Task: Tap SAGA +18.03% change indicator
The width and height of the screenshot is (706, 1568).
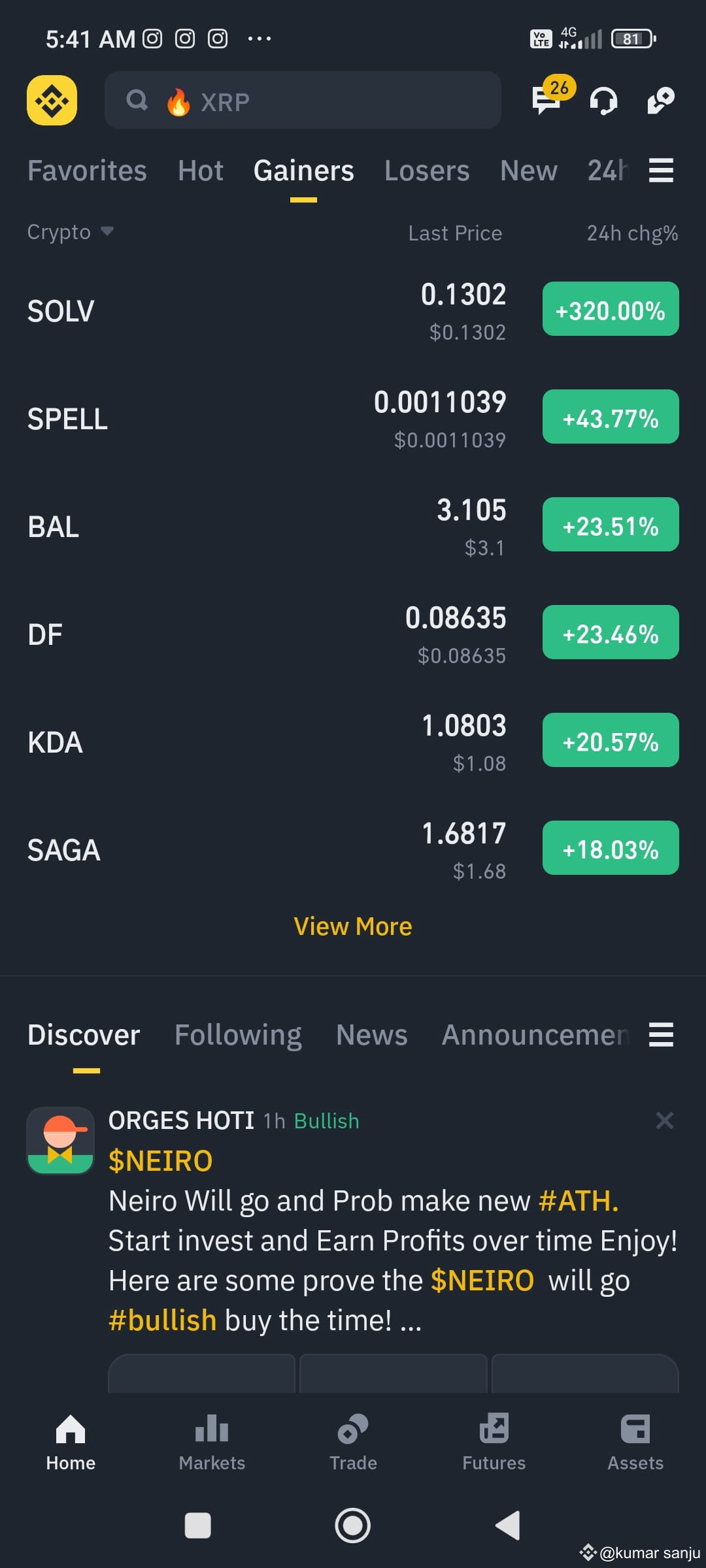Action: tap(610, 849)
